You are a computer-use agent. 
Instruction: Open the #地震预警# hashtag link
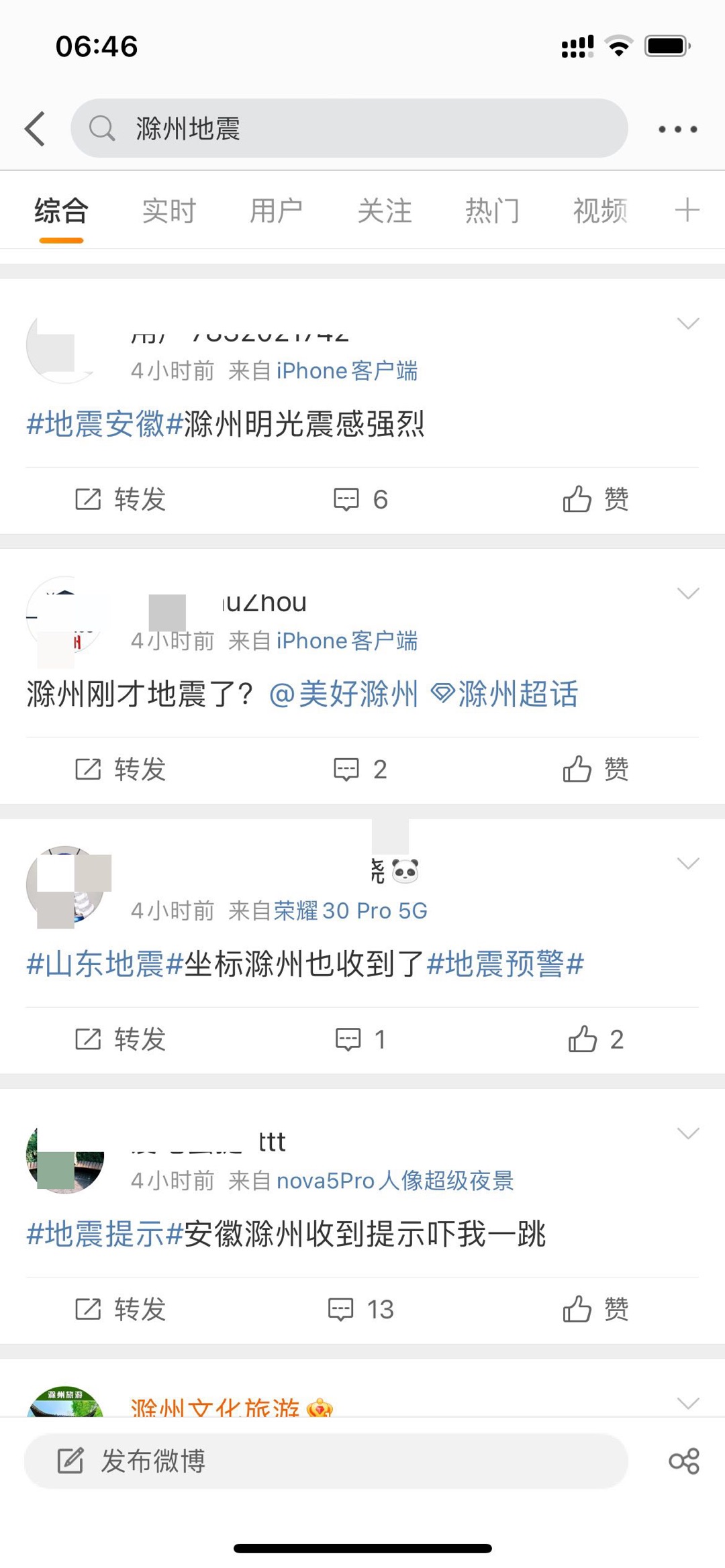[505, 964]
